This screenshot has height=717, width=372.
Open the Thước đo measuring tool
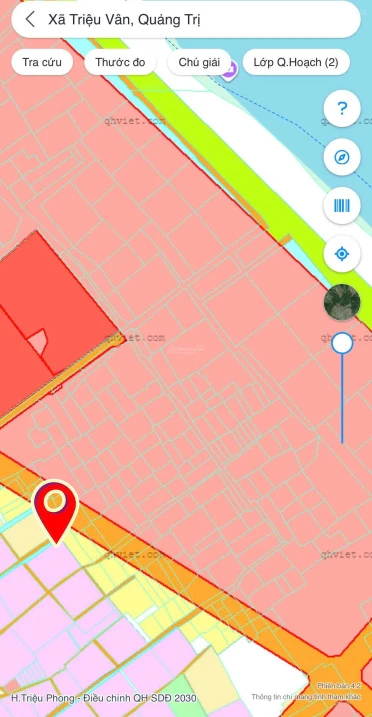[x=120, y=62]
